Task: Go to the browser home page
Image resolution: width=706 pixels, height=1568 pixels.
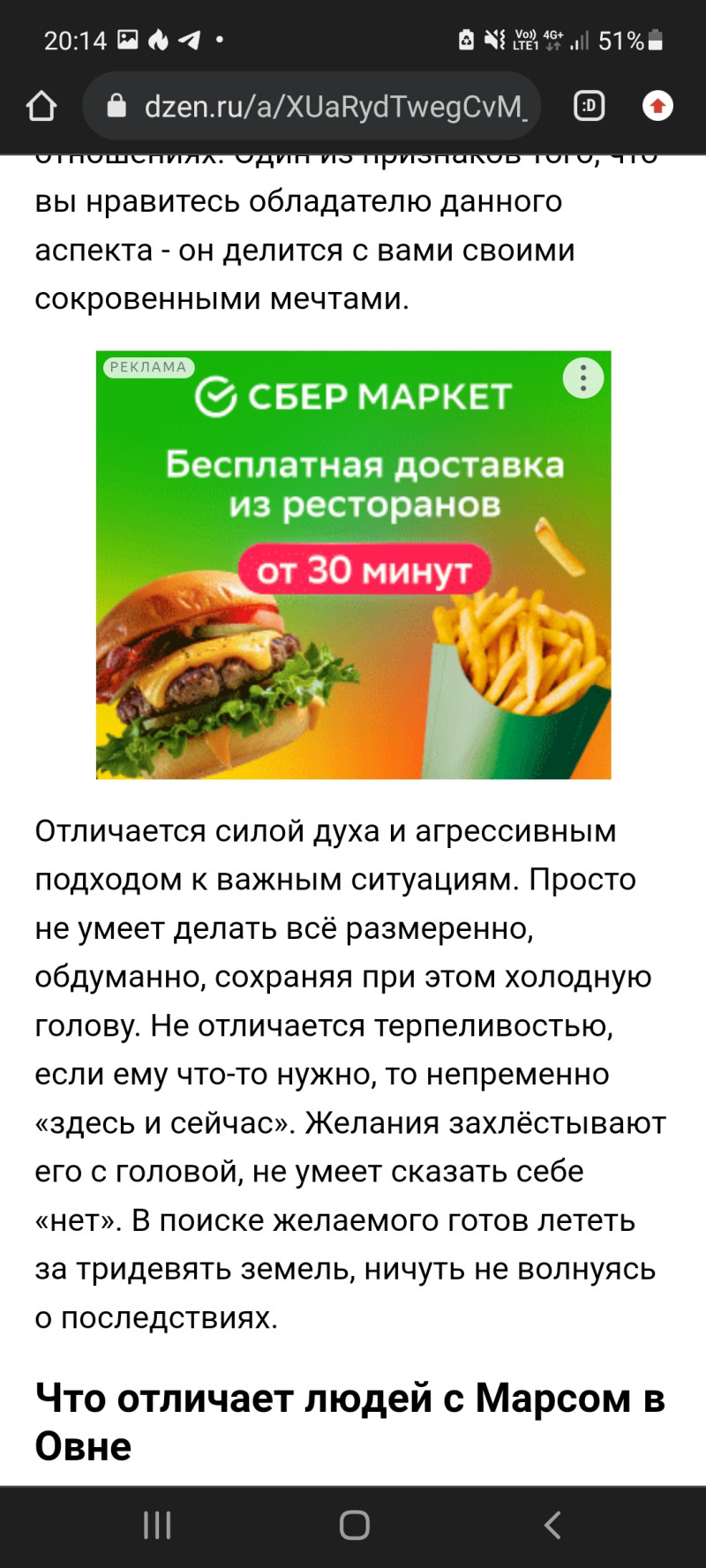Action: (41, 106)
